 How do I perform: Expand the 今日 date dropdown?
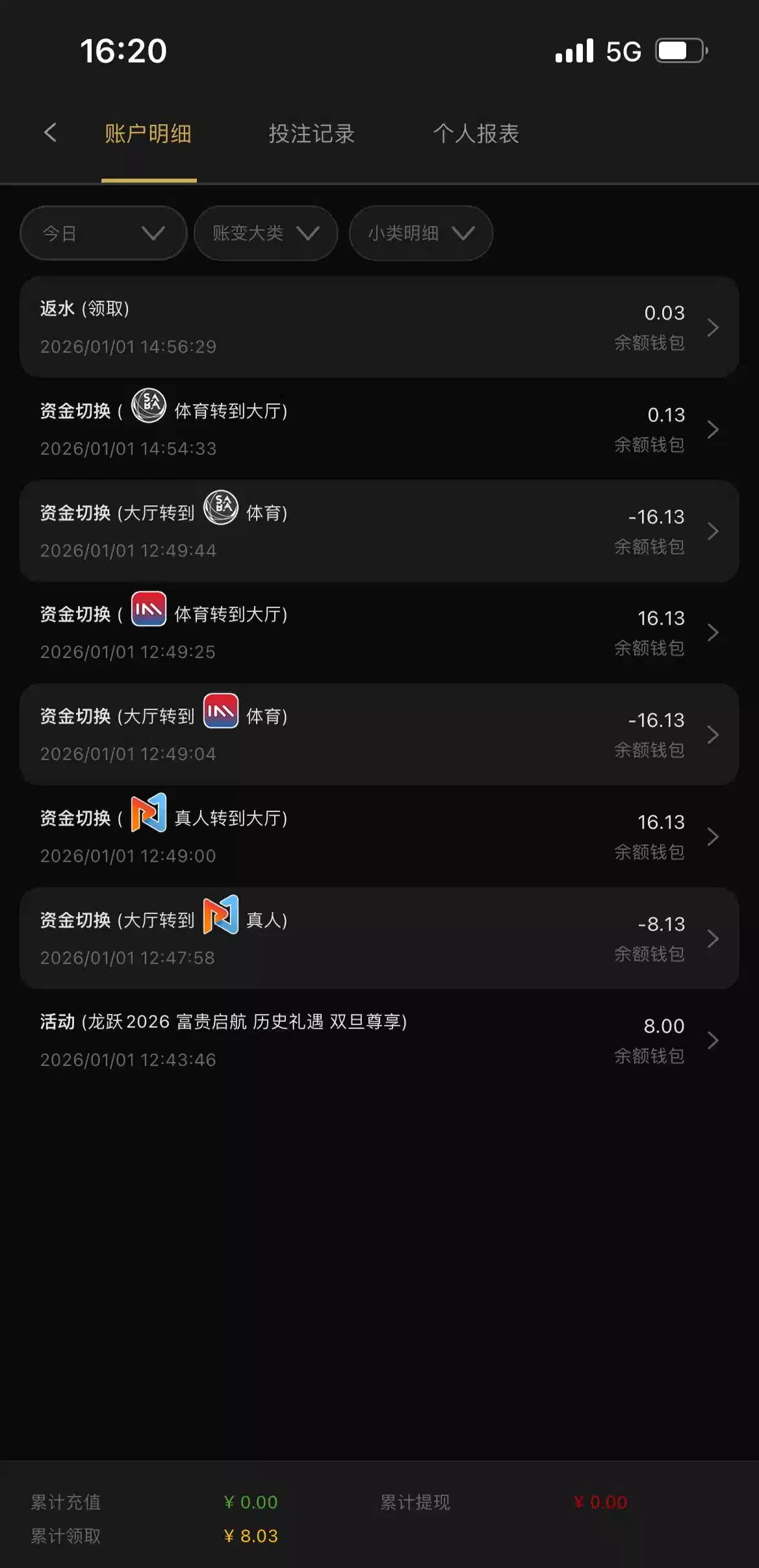pyautogui.click(x=103, y=233)
